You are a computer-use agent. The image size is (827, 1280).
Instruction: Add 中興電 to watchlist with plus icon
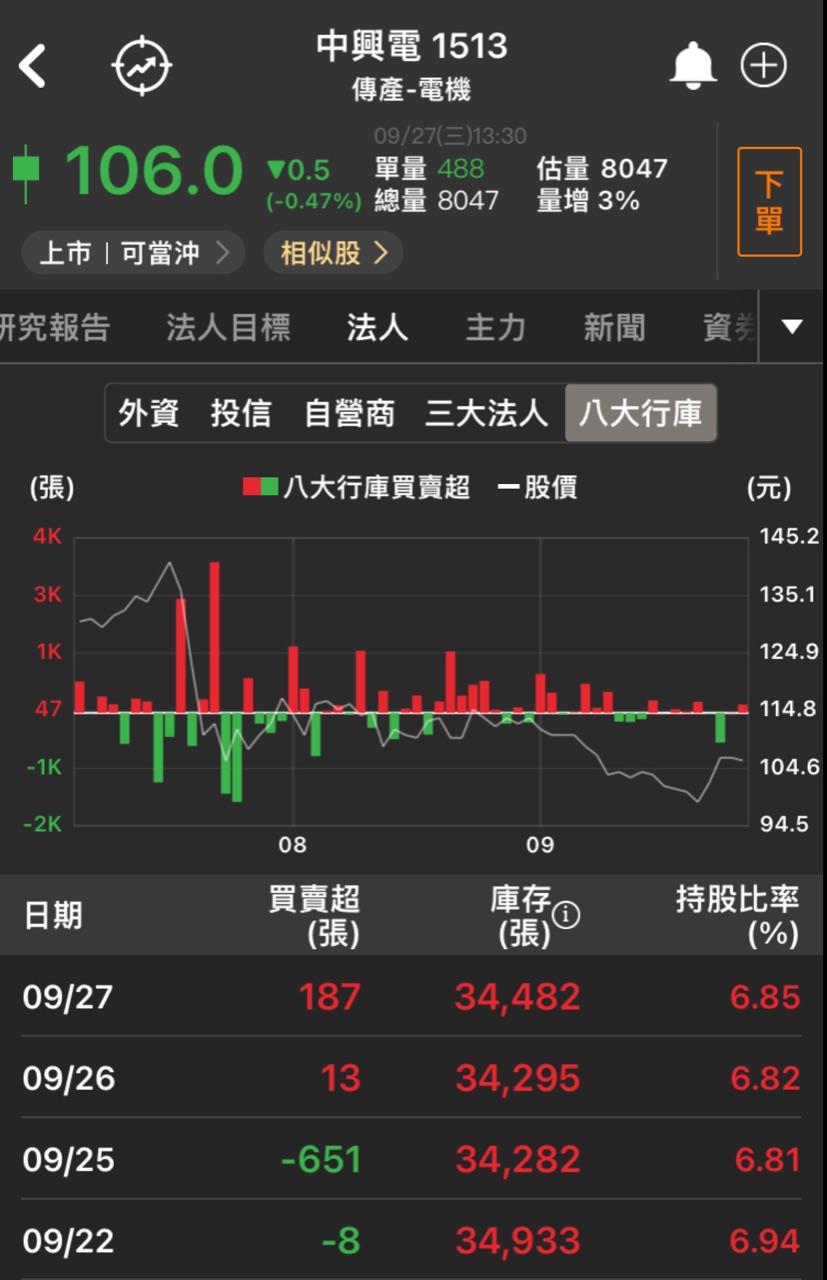[x=764, y=66]
